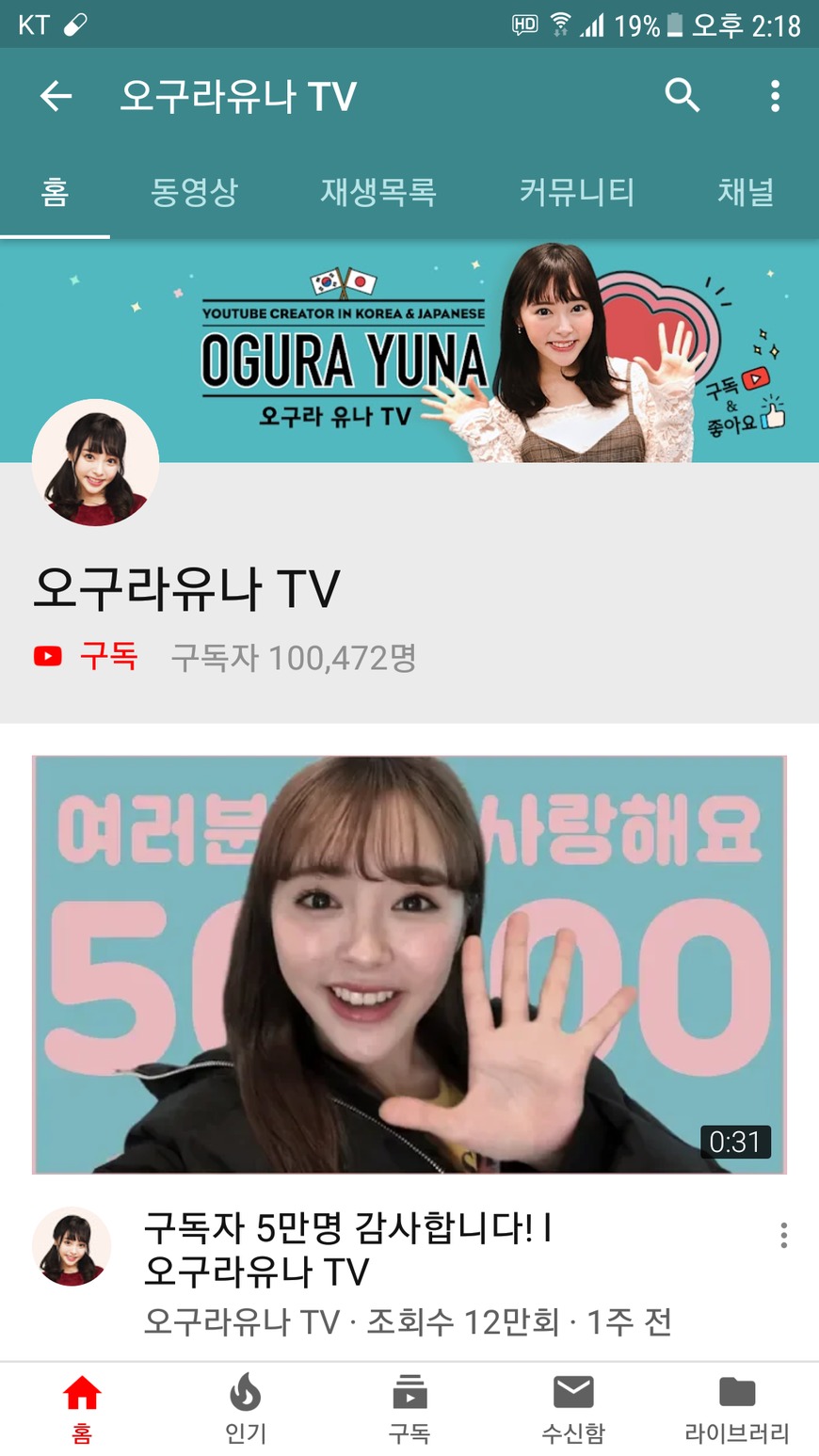819x1456 pixels.
Task: Play the 구독자 5만명 감사합니다 video
Action: click(409, 965)
